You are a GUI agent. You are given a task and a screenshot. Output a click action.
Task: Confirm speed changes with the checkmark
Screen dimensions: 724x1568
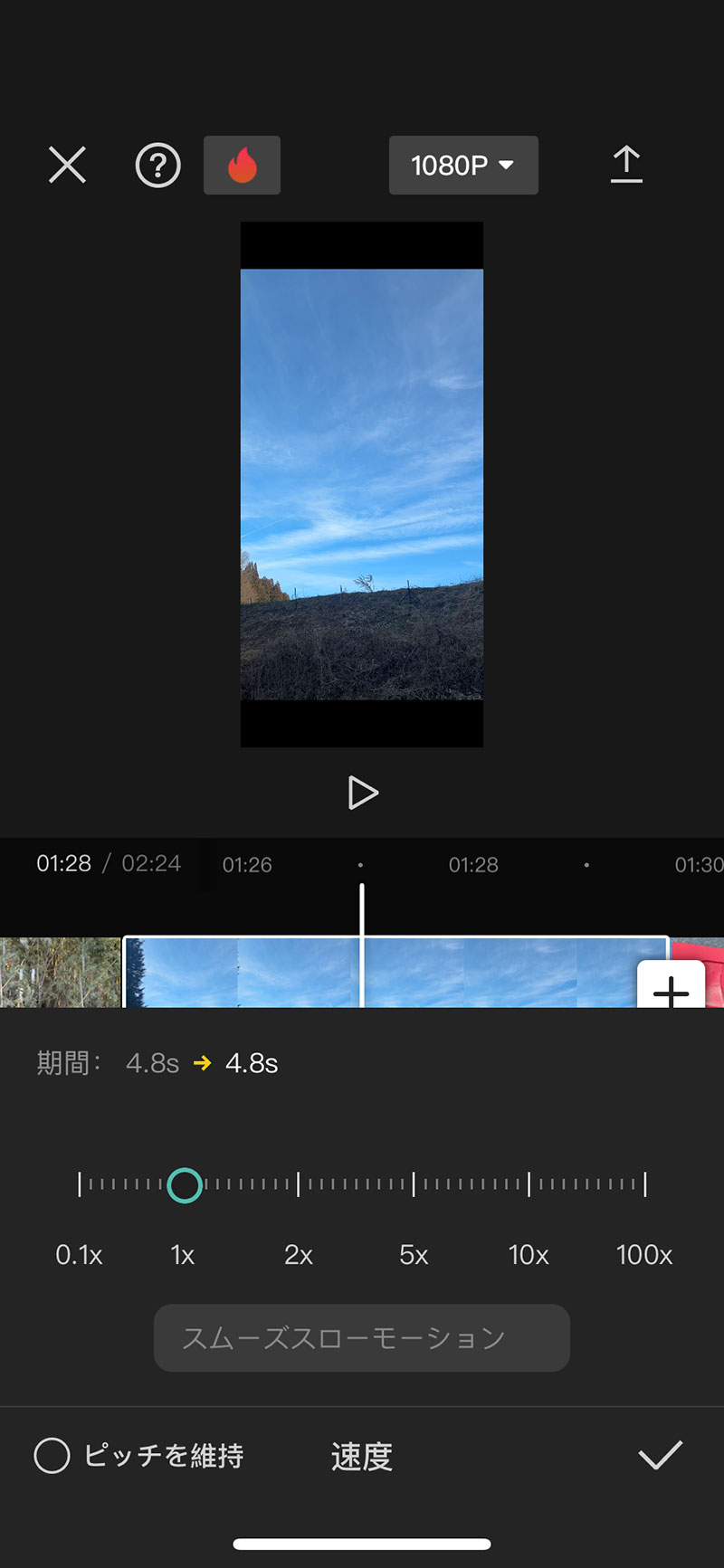pos(660,1455)
